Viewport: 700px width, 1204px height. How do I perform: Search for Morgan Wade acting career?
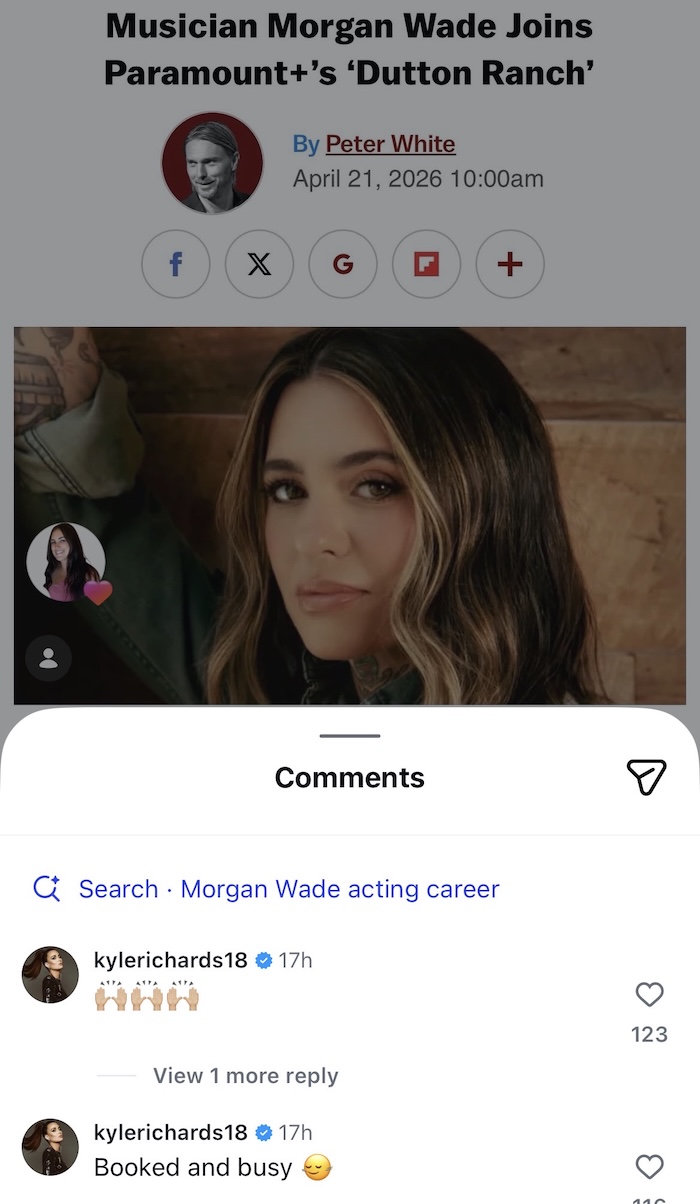coord(288,889)
